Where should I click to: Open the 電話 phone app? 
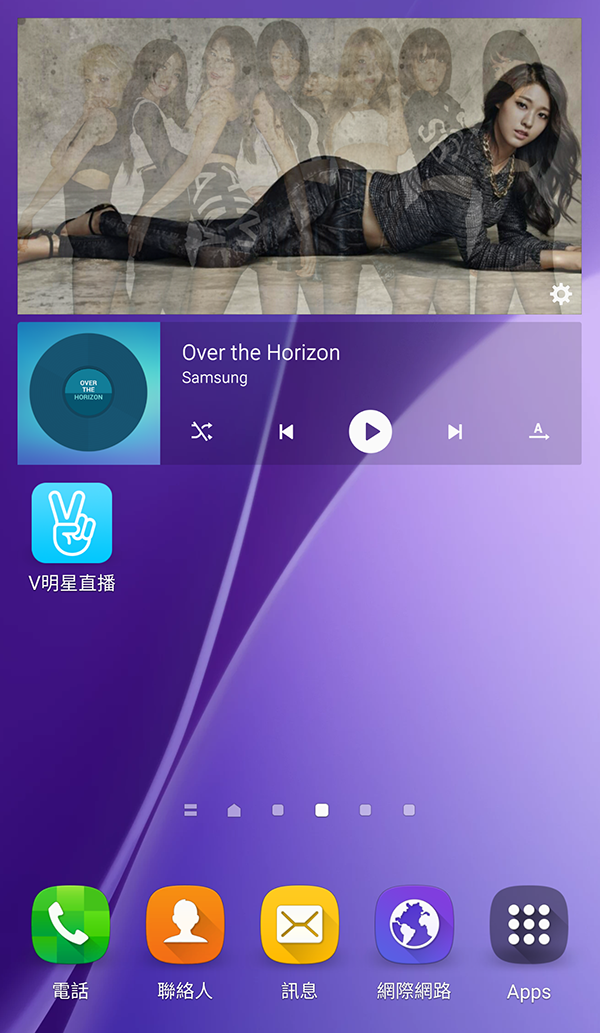tap(71, 925)
